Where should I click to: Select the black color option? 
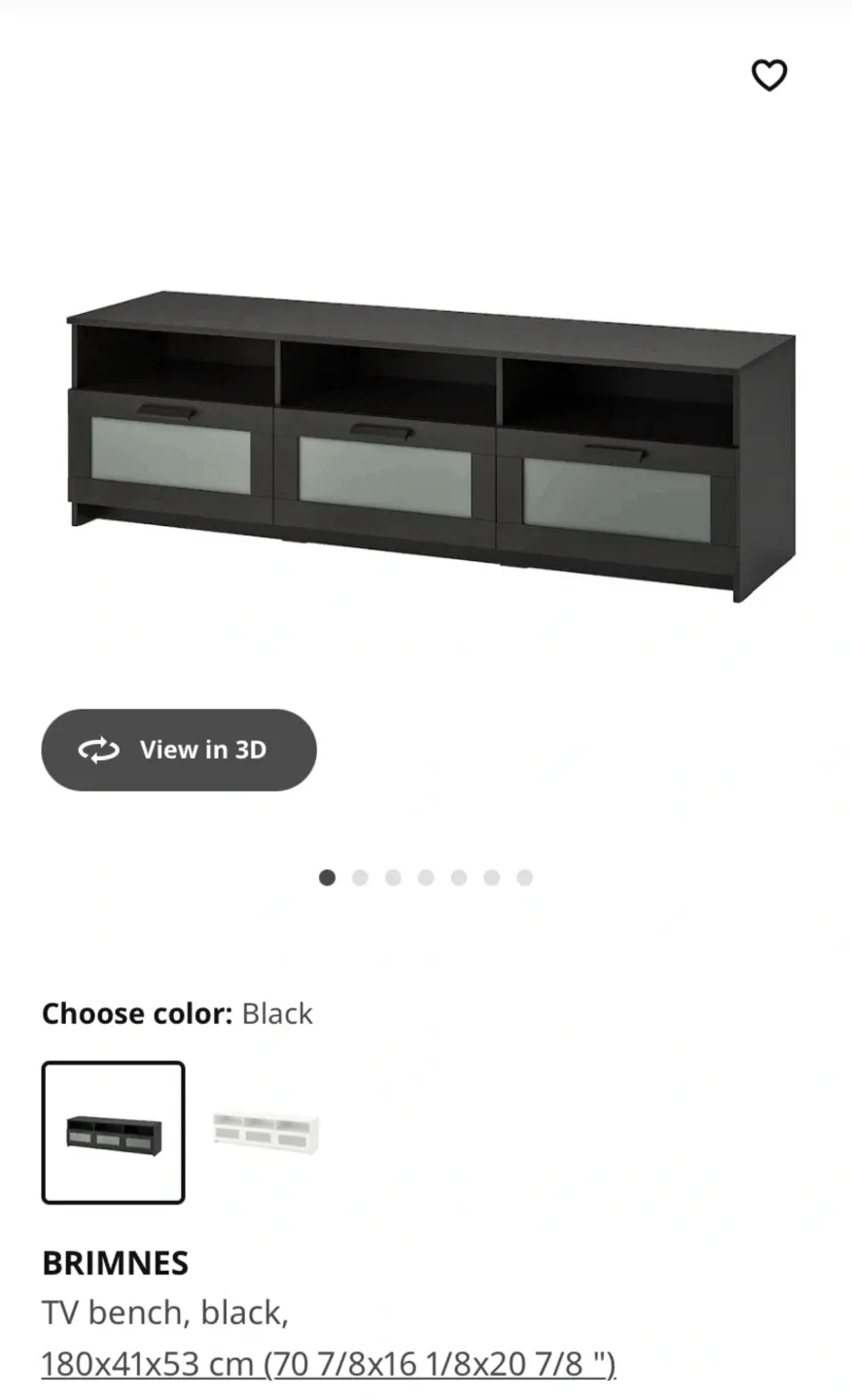(x=113, y=1133)
